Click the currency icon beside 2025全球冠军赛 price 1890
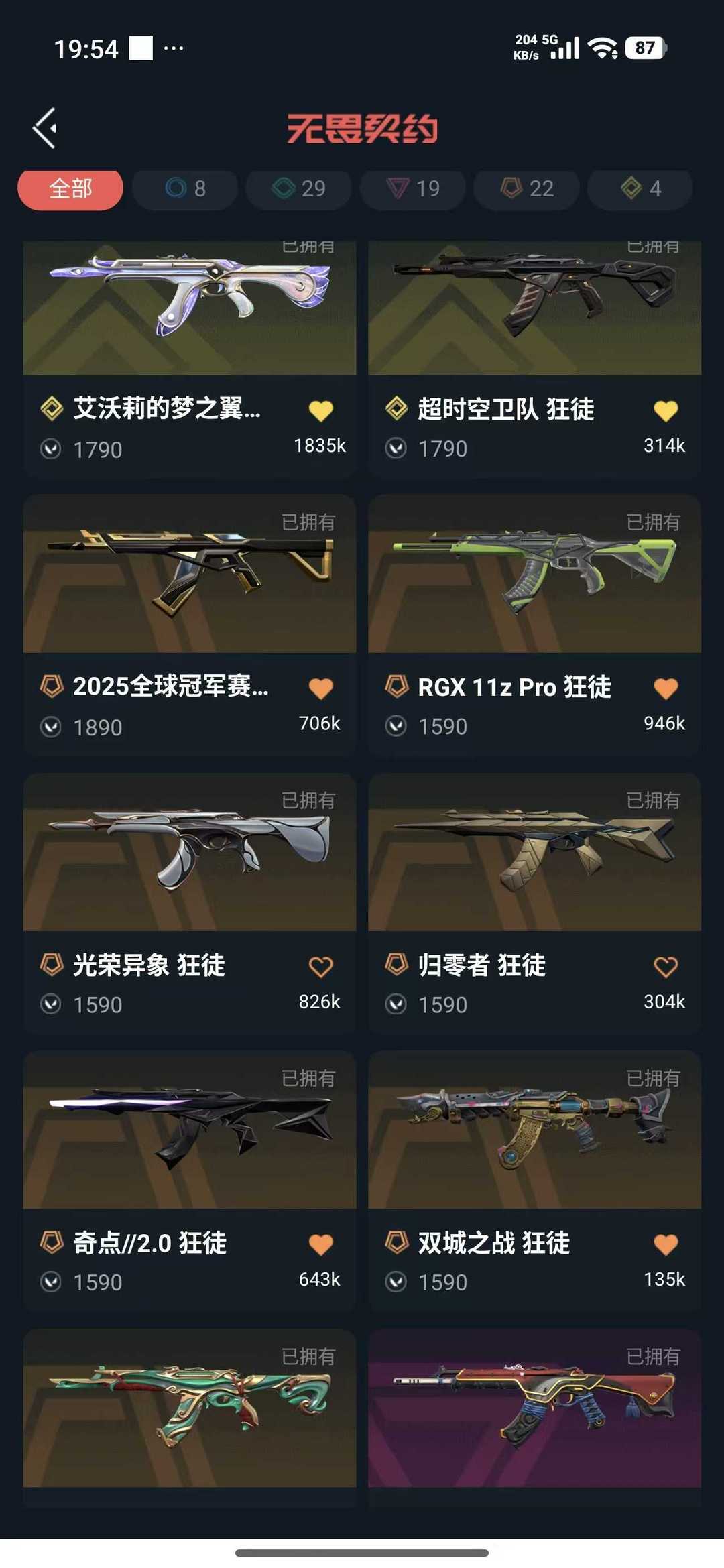Image resolution: width=724 pixels, height=1568 pixels. [50, 726]
